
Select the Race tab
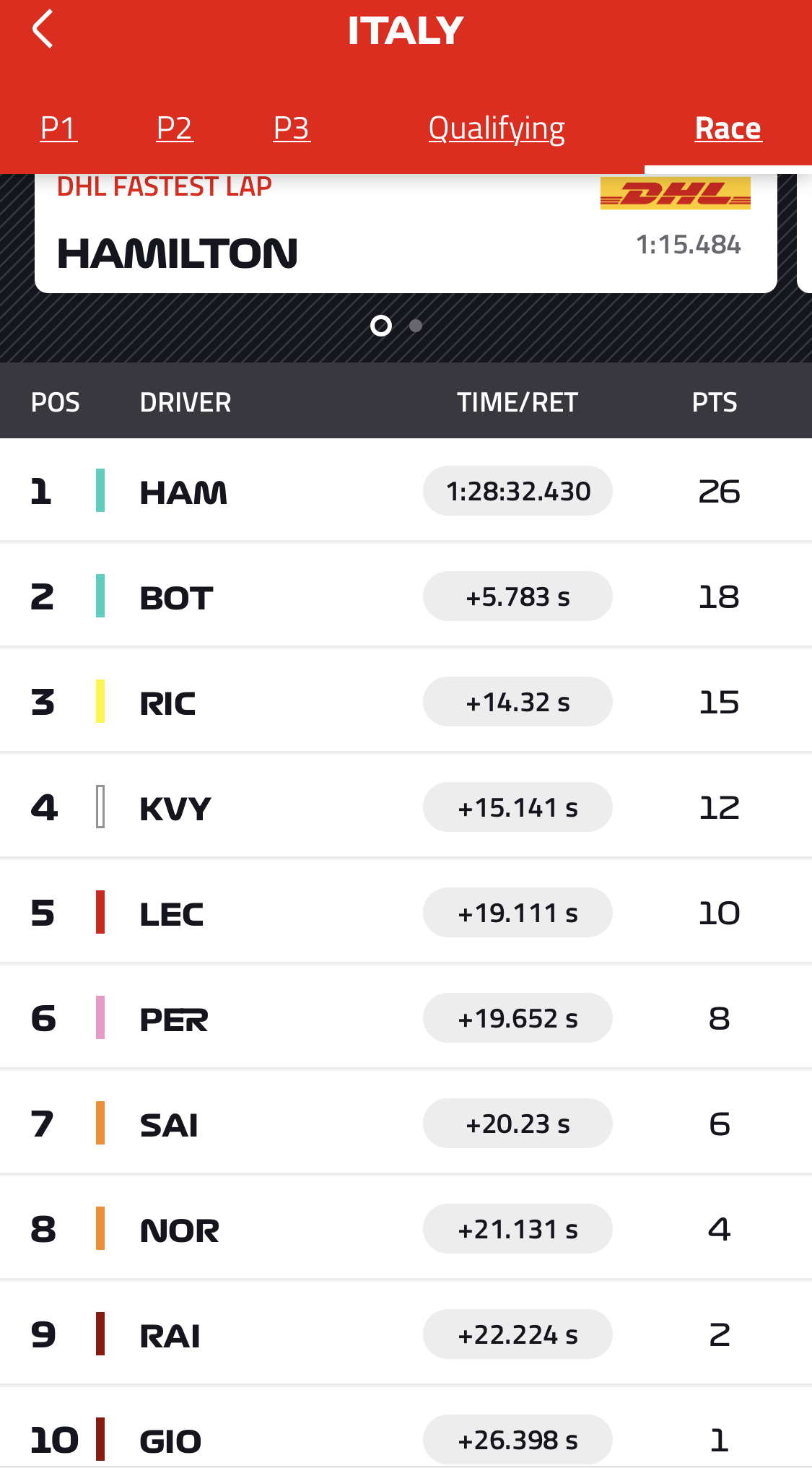coord(728,128)
